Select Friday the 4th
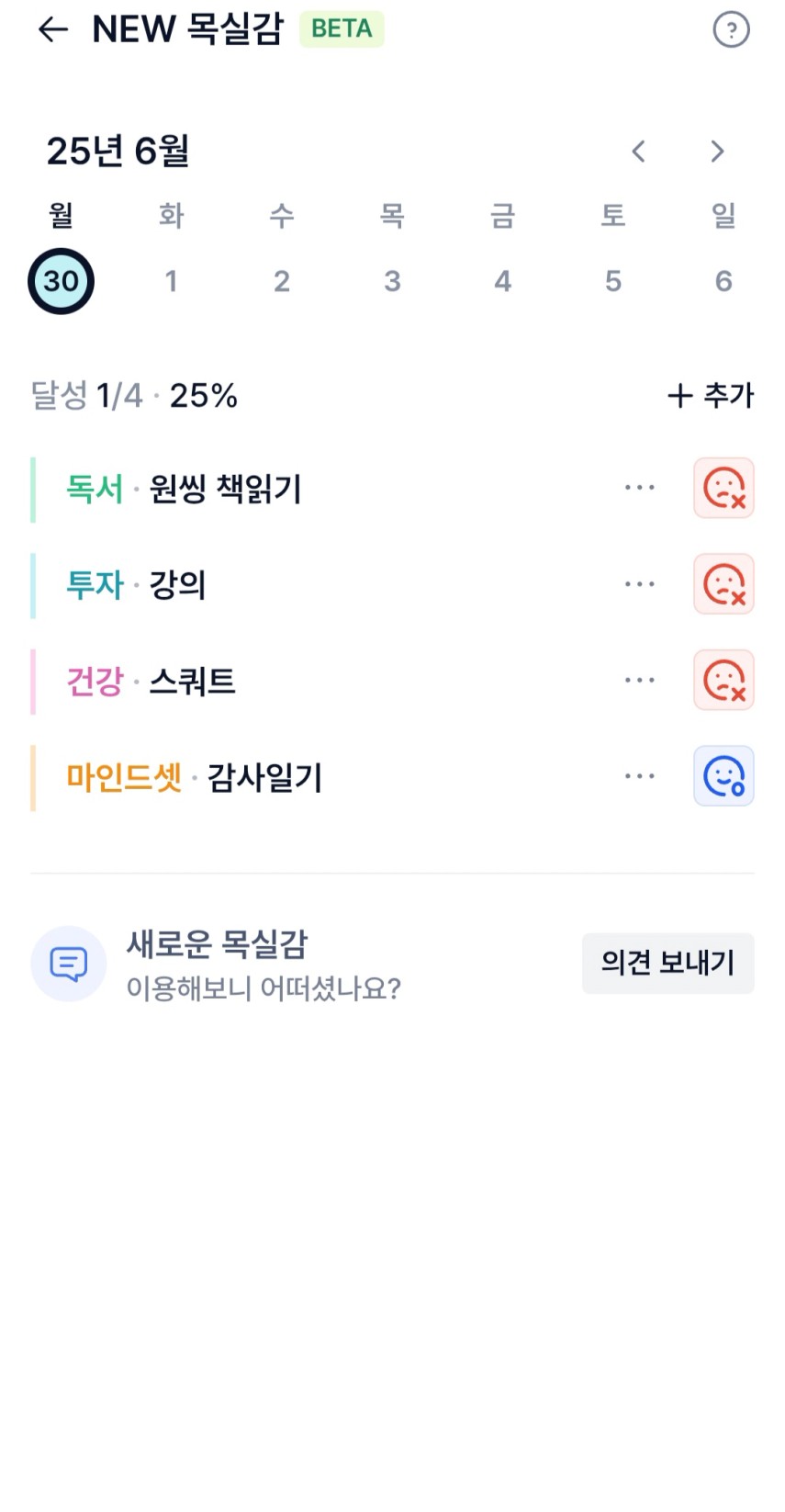The height and width of the screenshot is (1512, 785). pyautogui.click(x=502, y=281)
